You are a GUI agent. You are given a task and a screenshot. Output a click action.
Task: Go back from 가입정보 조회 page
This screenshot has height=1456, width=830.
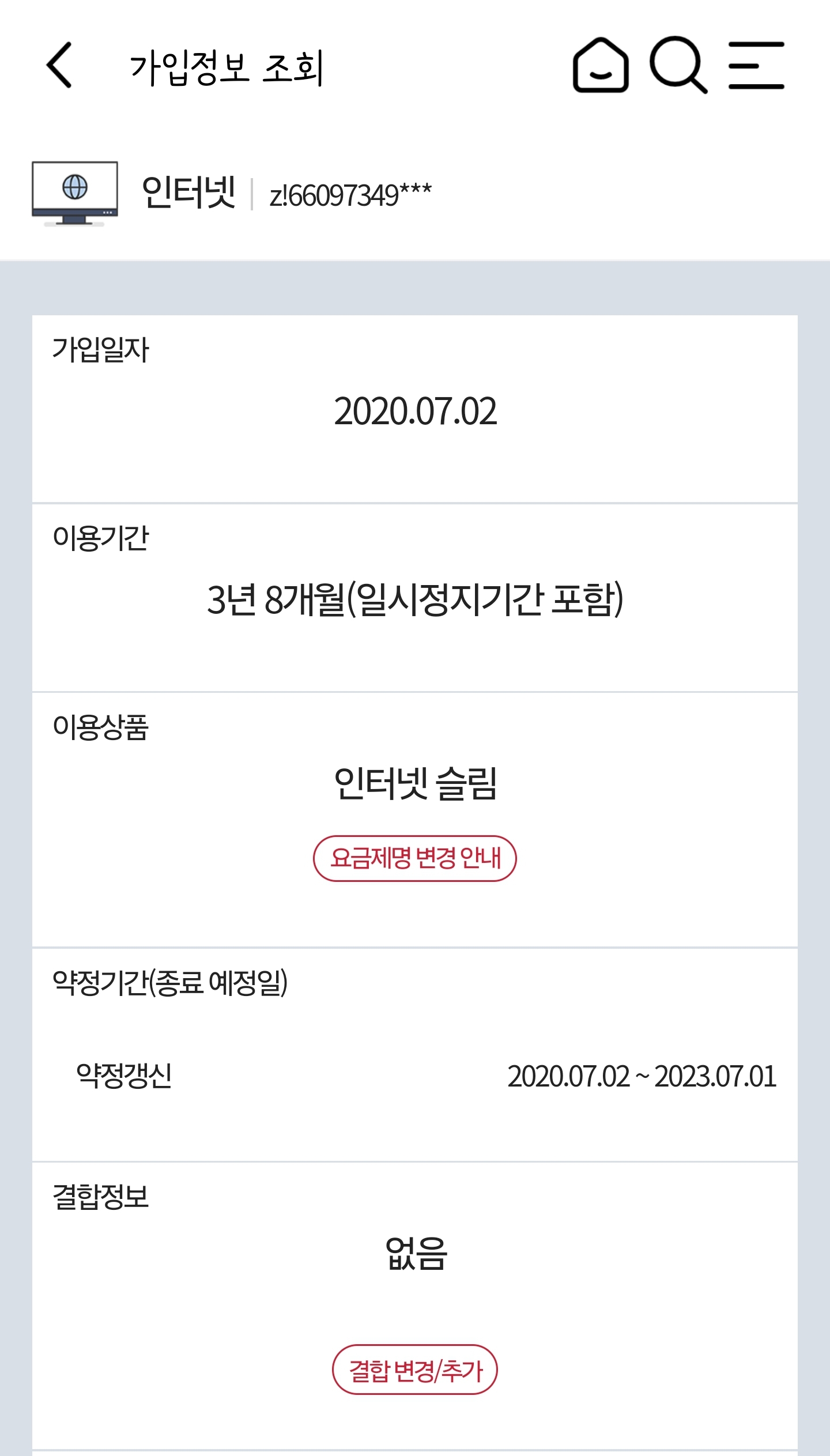tap(59, 65)
